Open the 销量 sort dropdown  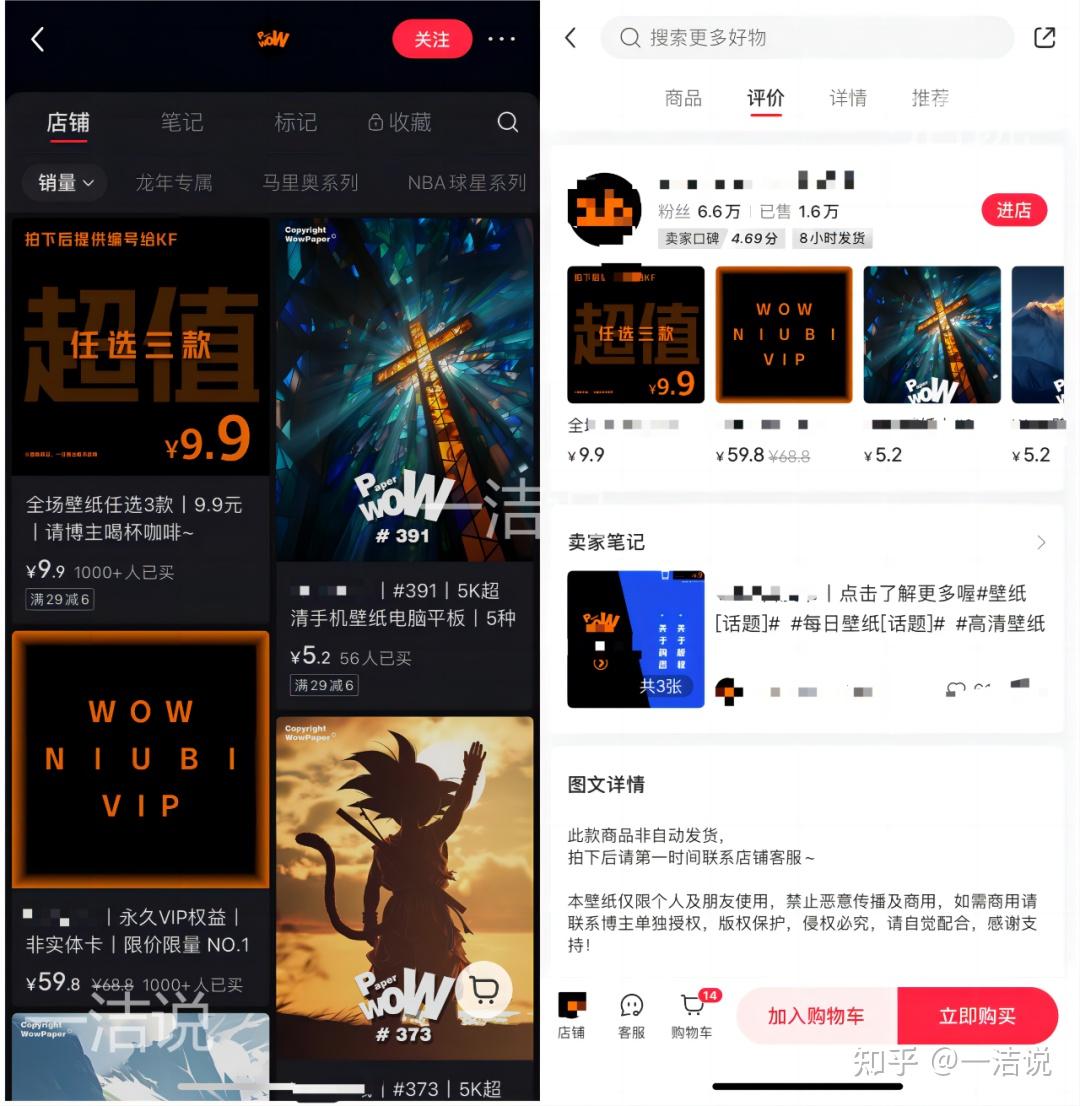tap(65, 183)
